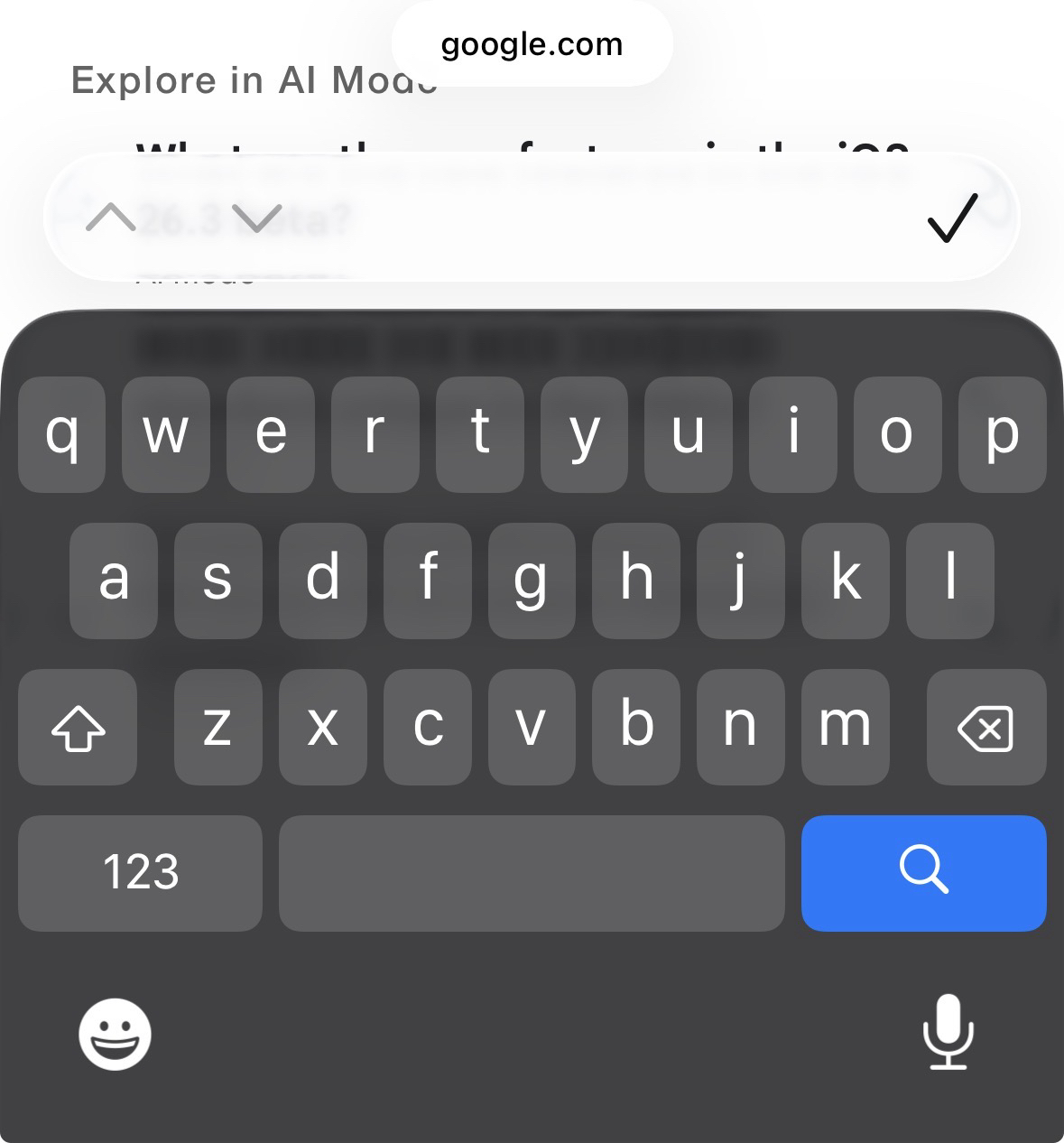The height and width of the screenshot is (1143, 1064).
Task: Type the letter m key
Action: [845, 727]
